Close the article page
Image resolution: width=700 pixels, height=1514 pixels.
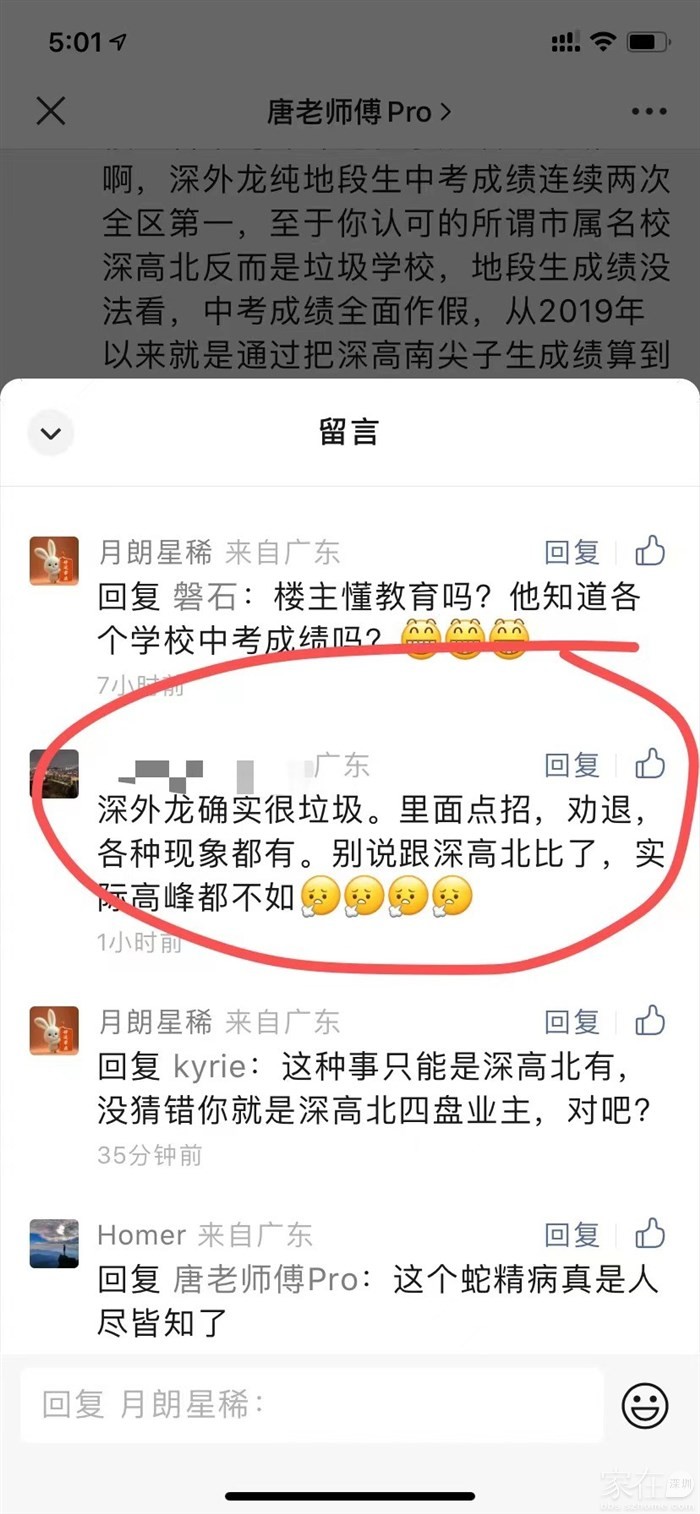click(x=50, y=111)
